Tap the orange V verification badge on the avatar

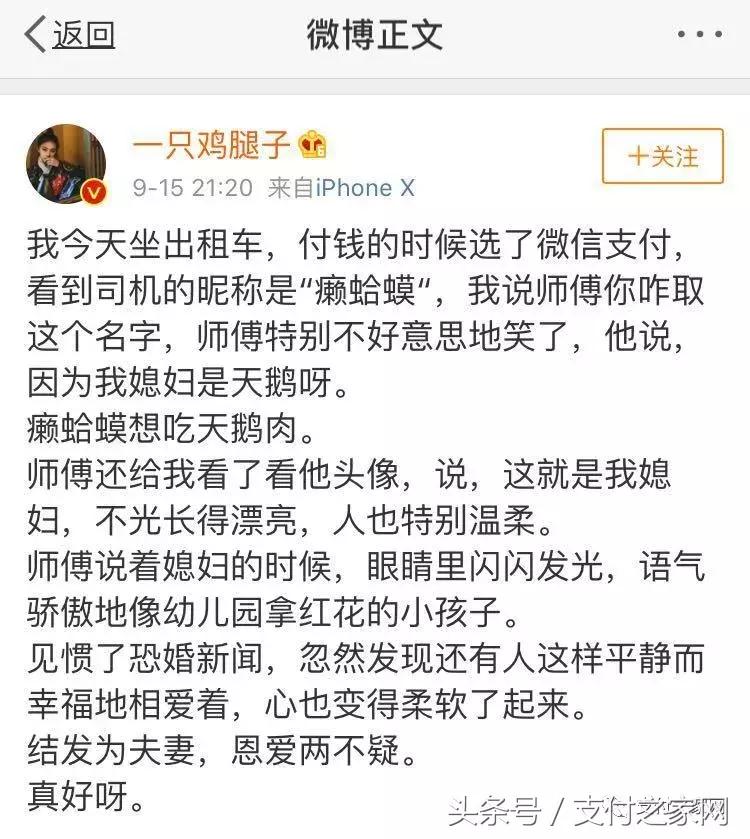click(x=94, y=189)
